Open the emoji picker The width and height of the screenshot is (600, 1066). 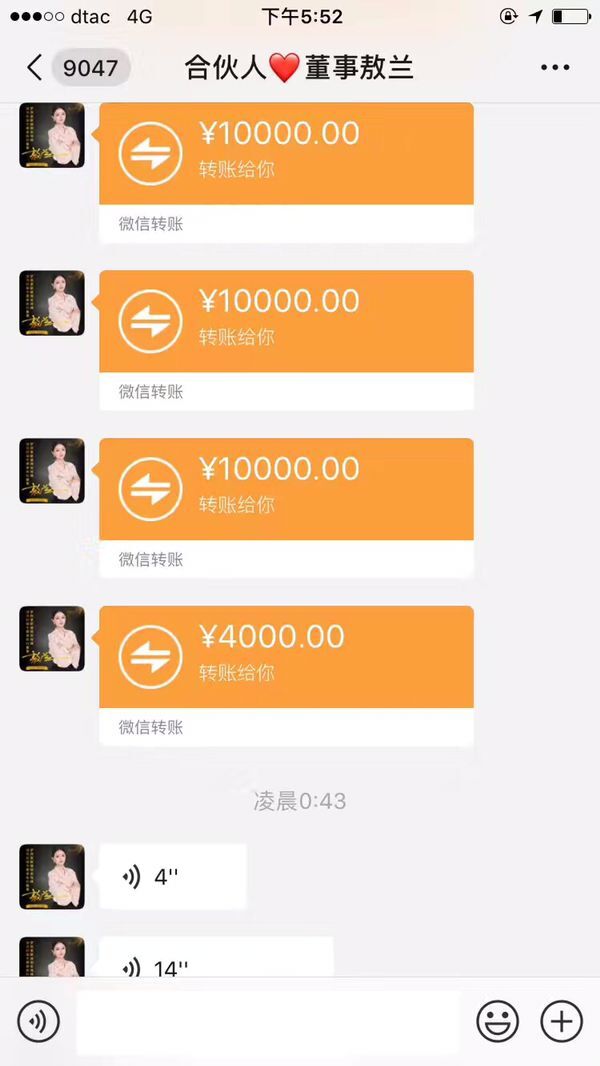click(x=497, y=1021)
